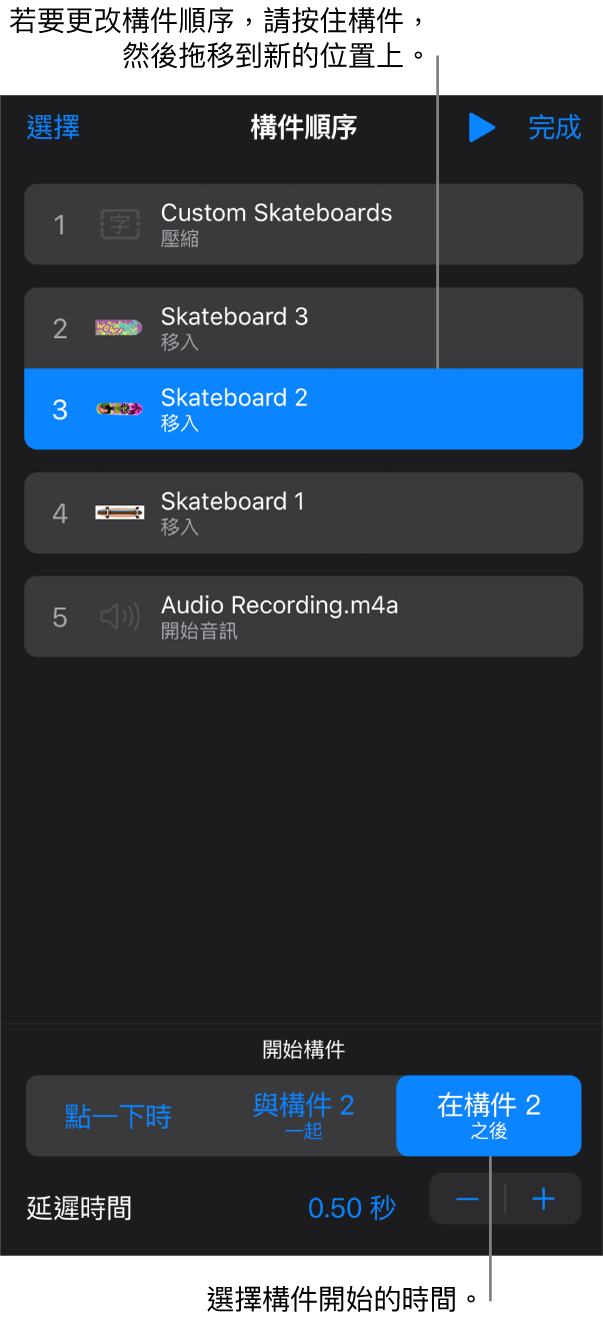
Task: Edit the 0.50 秒 delay value
Action: point(351,1208)
